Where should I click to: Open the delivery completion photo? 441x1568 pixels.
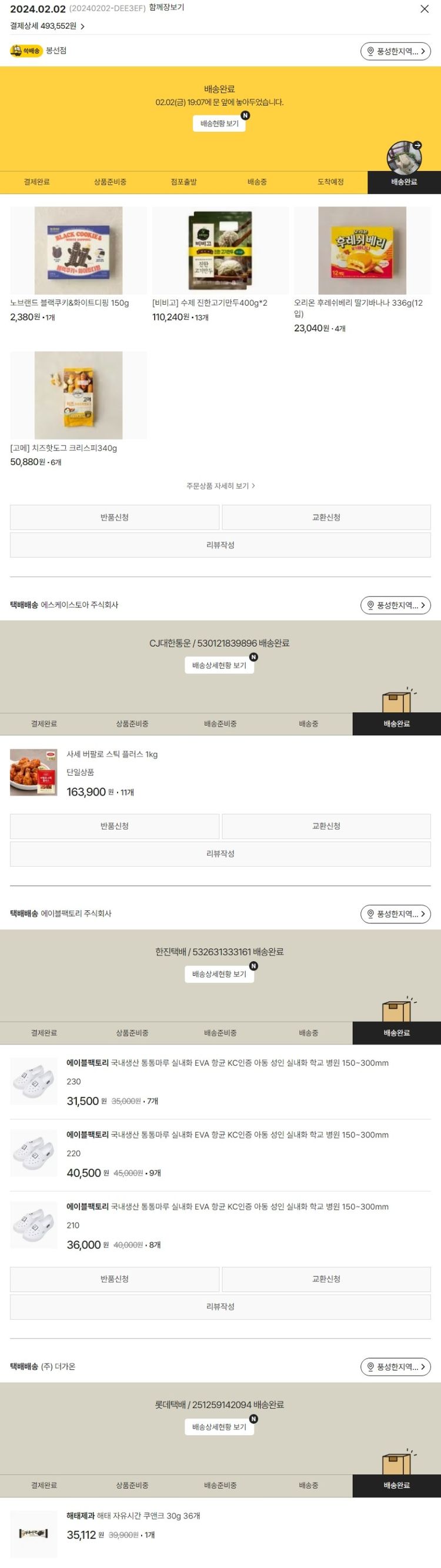[404, 157]
